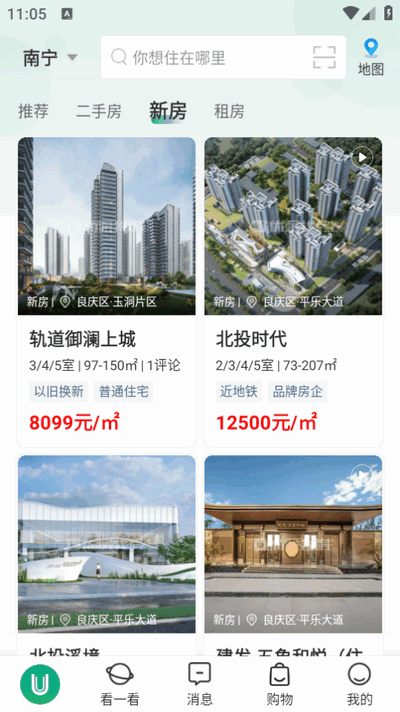Open the 我的 profile tab

point(360,684)
